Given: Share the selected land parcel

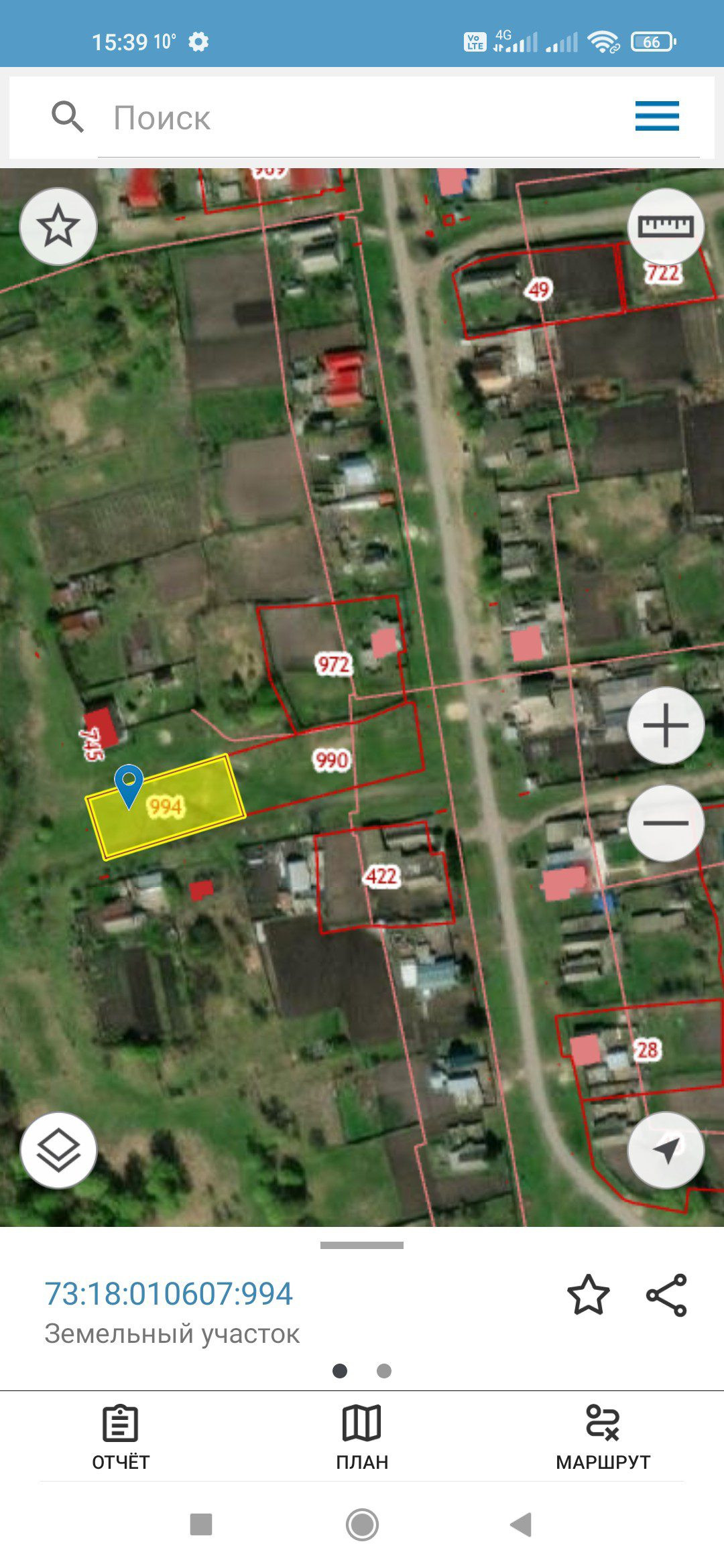Looking at the screenshot, I should coord(666,1295).
